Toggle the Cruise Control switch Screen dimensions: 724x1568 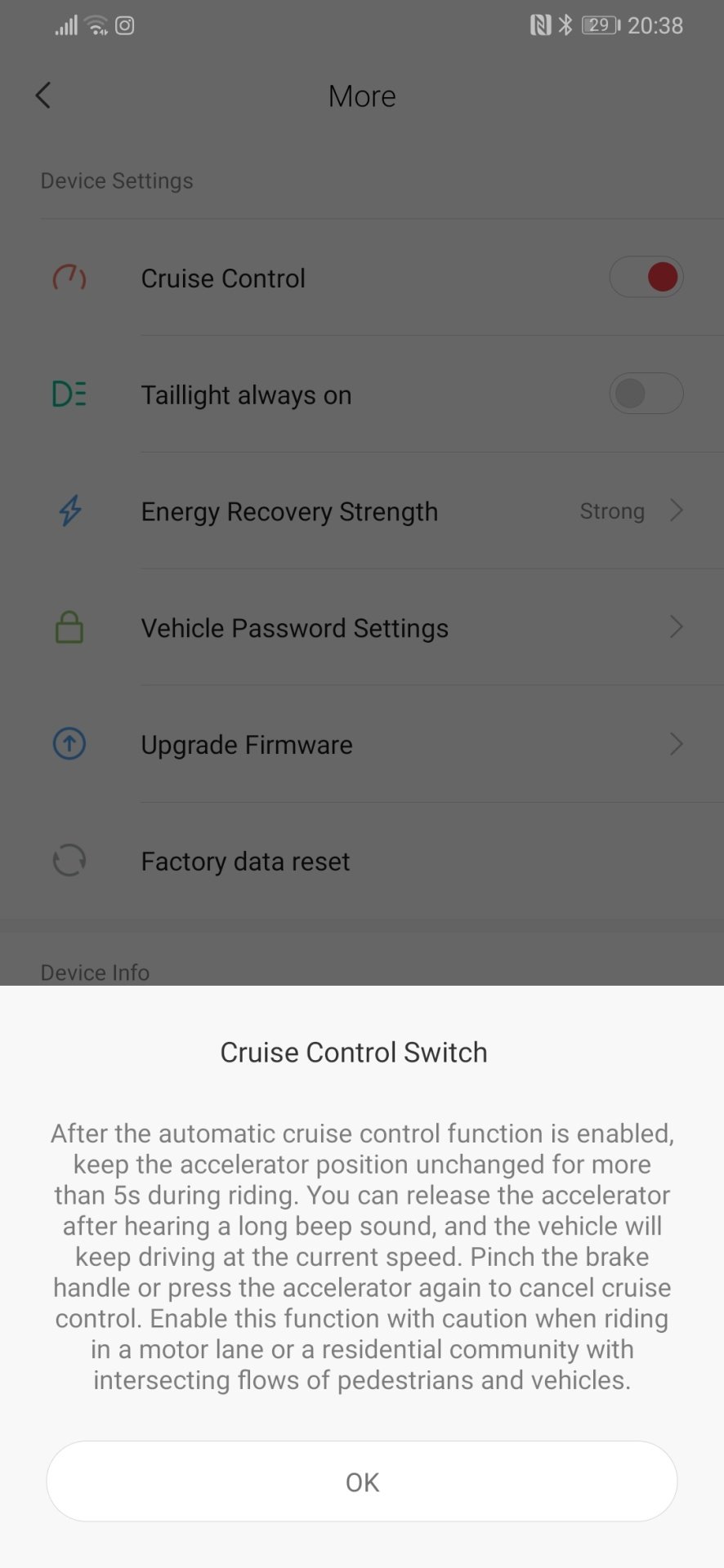[646, 277]
